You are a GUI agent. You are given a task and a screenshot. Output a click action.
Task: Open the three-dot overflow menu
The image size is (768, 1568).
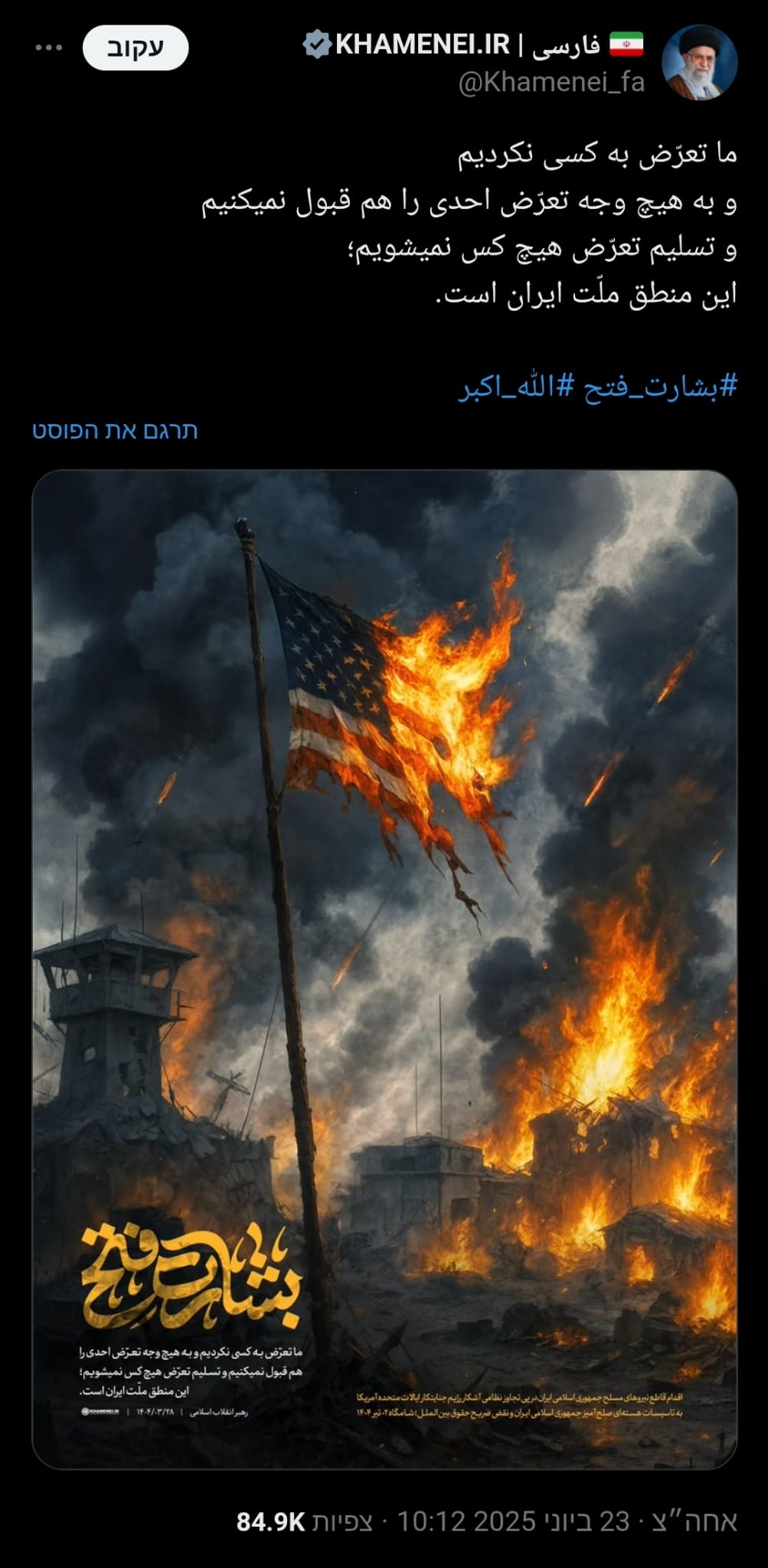coord(49,47)
